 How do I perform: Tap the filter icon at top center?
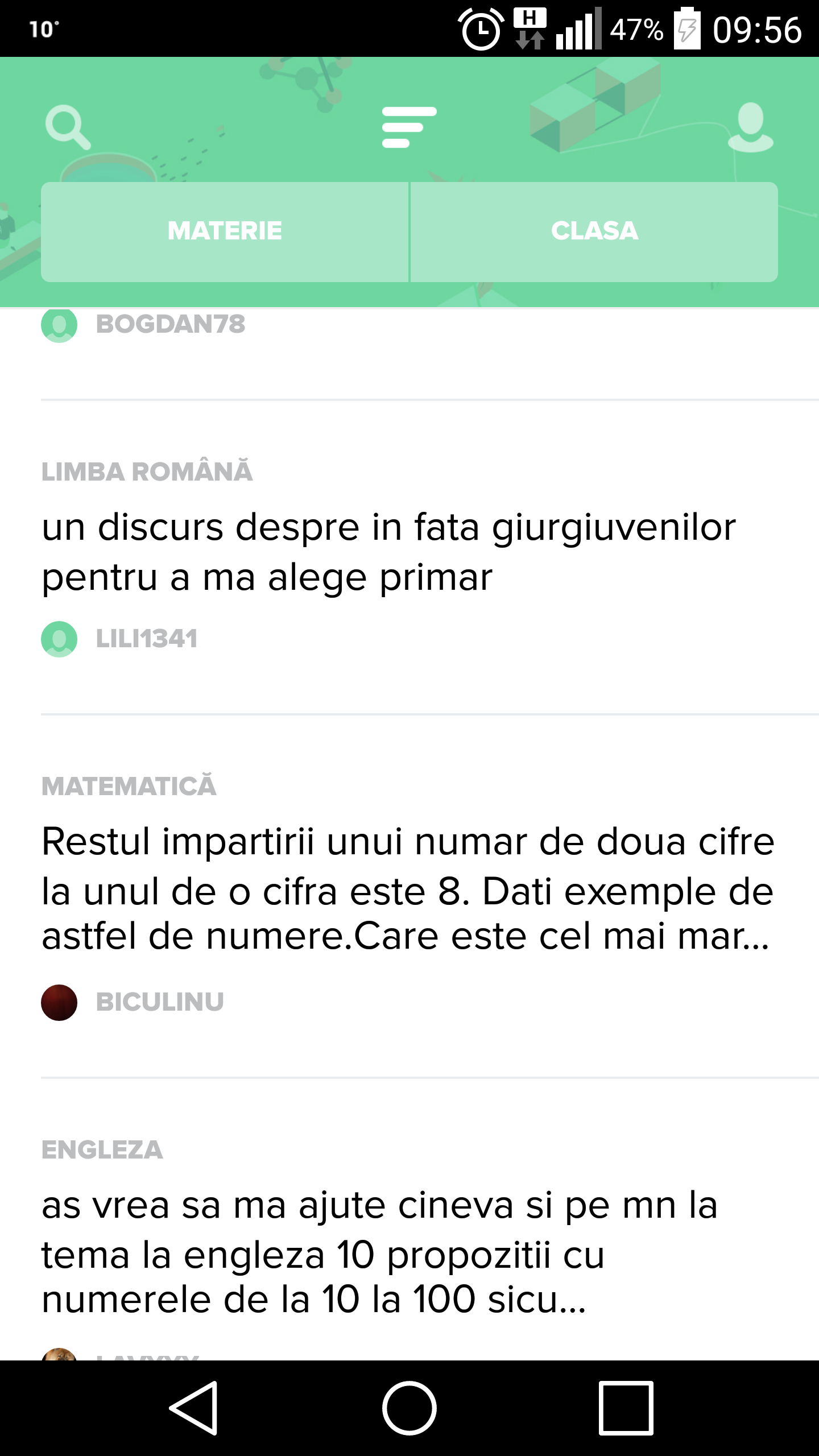408,127
